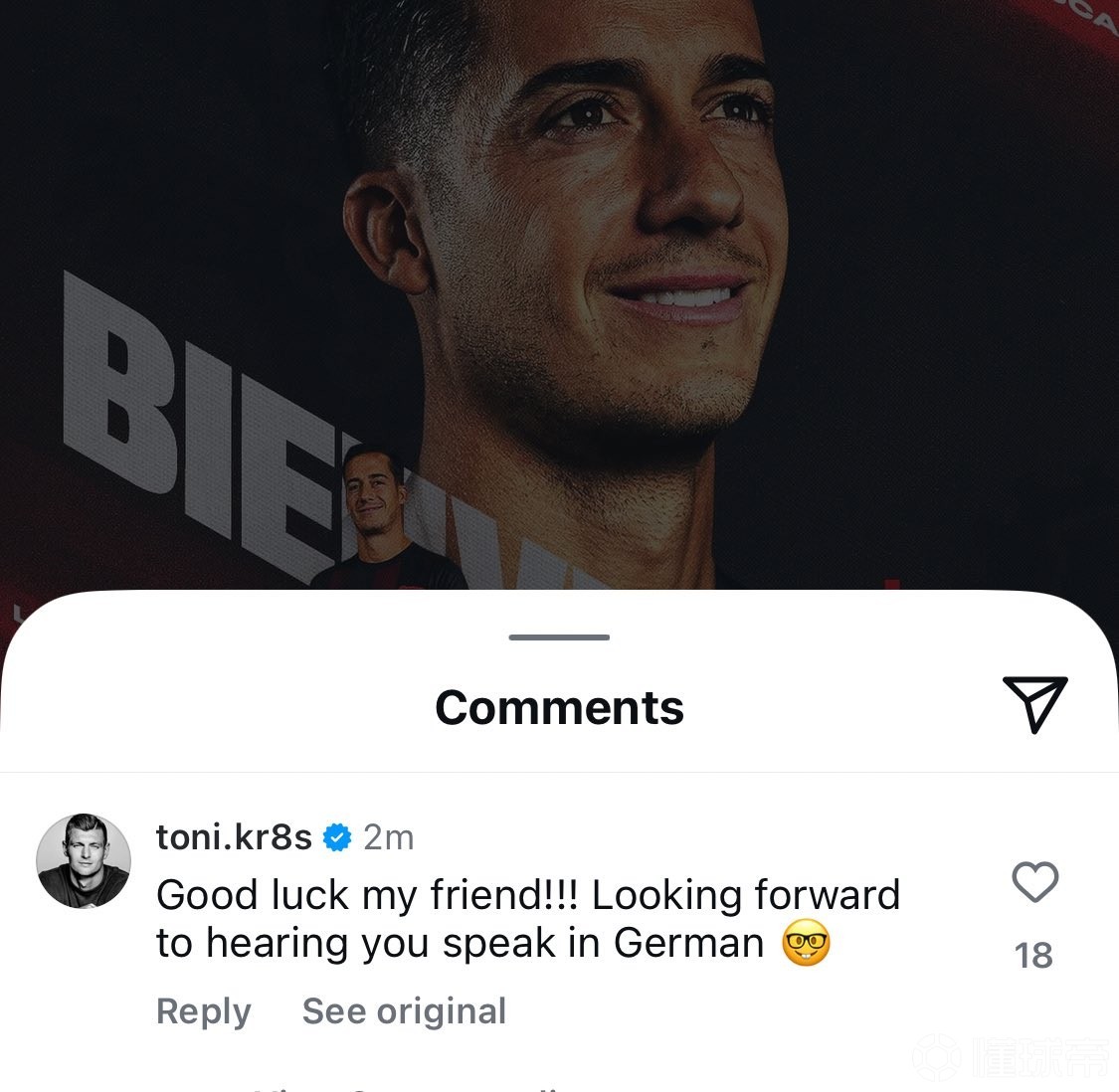
Task: Tap the comments sheet drag handle
Action: (x=559, y=637)
